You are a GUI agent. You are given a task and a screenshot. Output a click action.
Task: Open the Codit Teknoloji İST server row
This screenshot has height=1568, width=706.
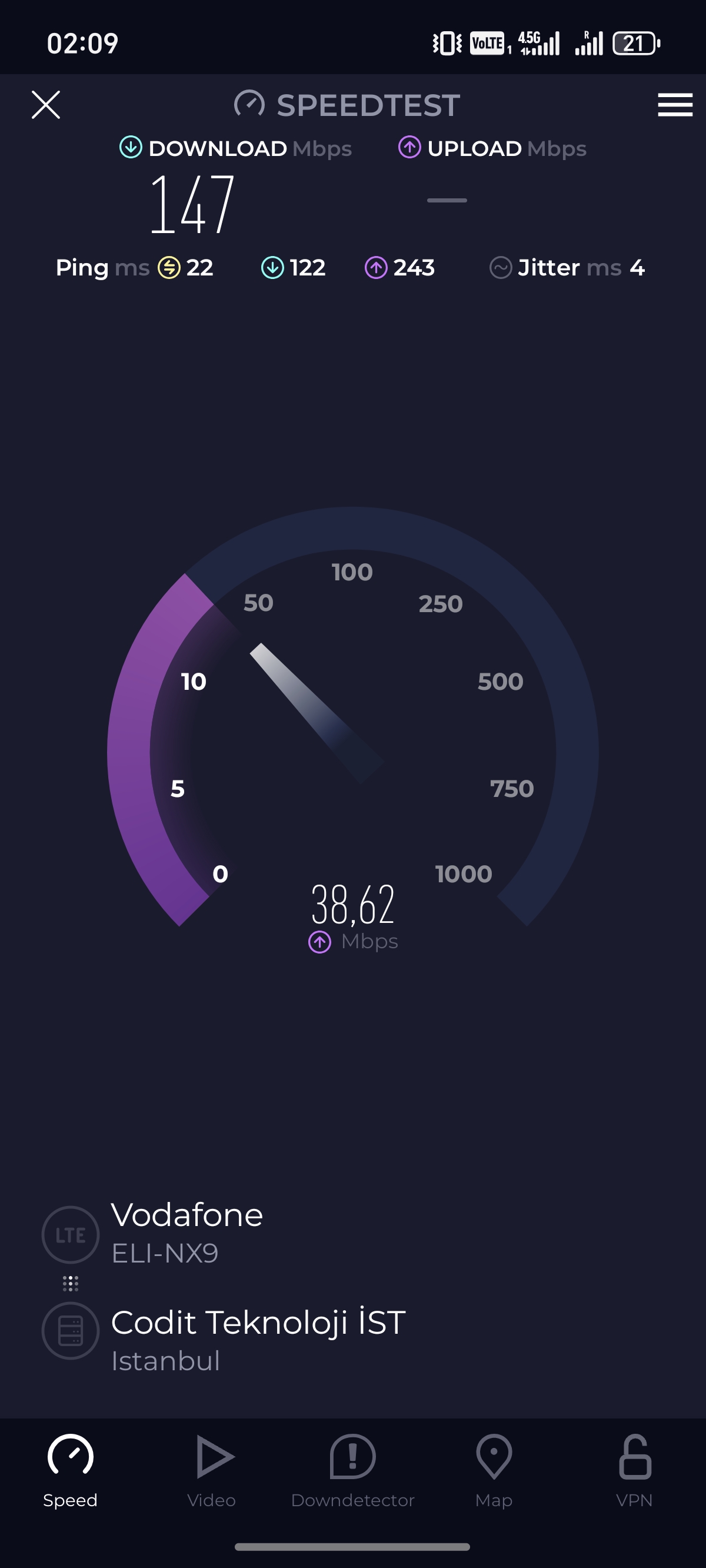224,1340
